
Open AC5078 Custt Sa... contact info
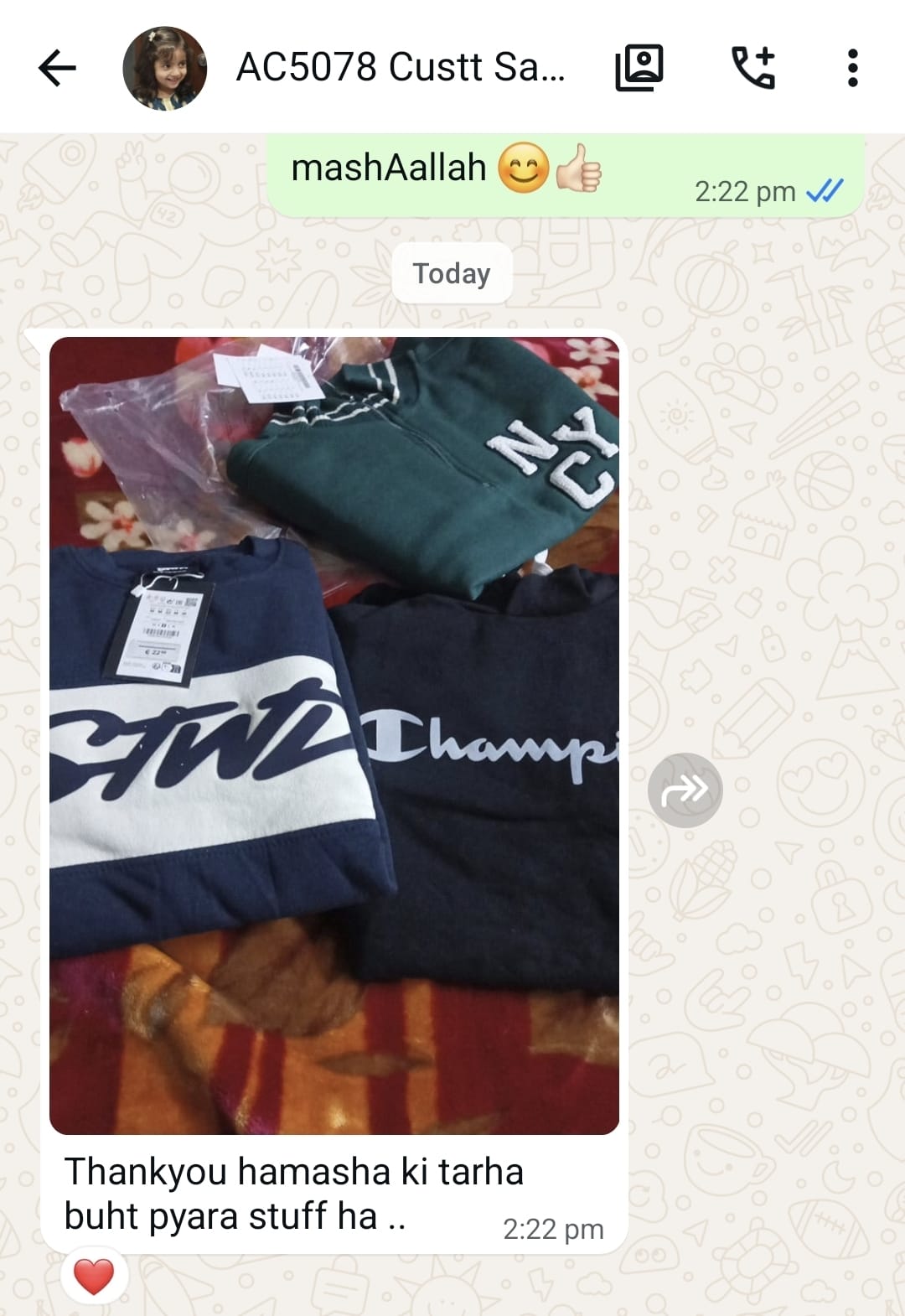coord(401,68)
